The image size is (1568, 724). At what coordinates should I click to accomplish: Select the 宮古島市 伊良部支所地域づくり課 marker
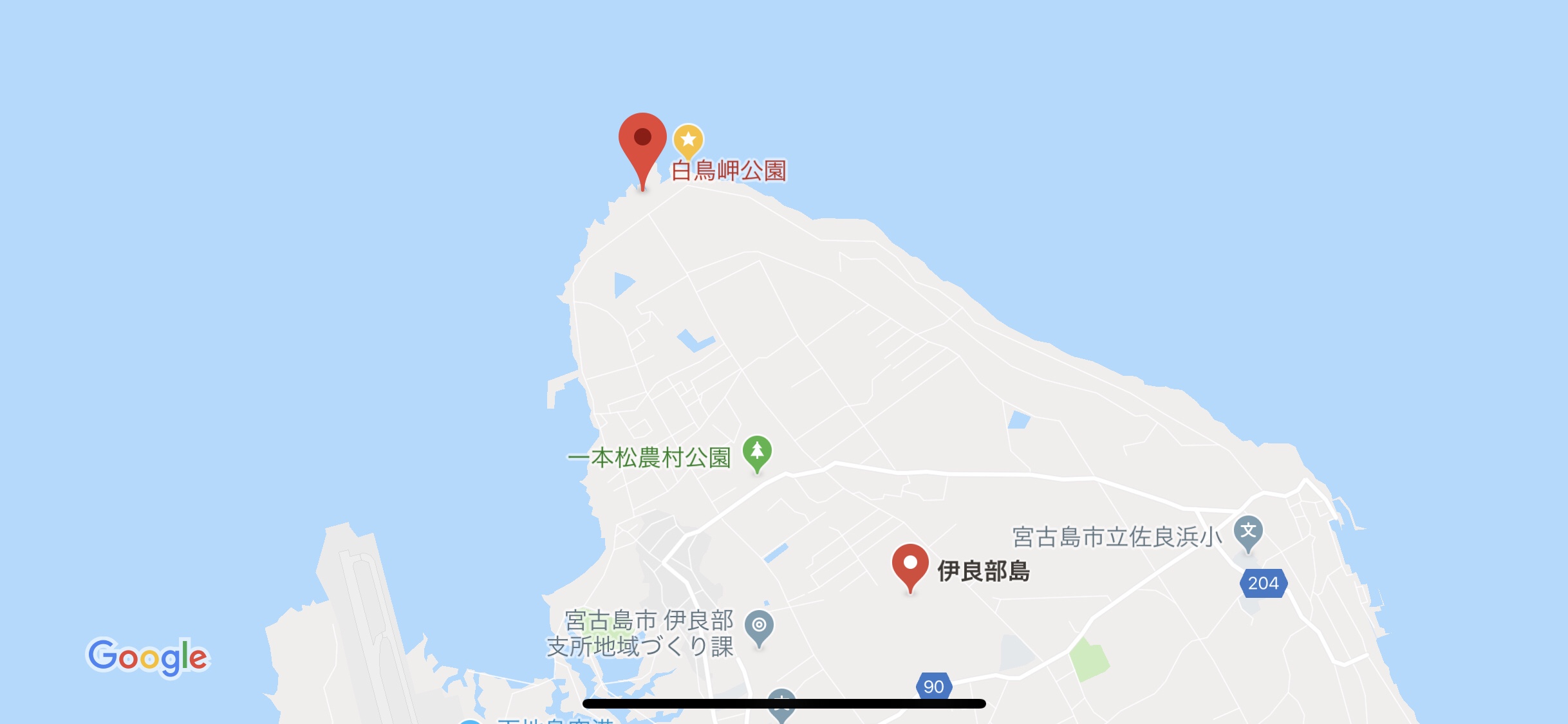point(759,626)
